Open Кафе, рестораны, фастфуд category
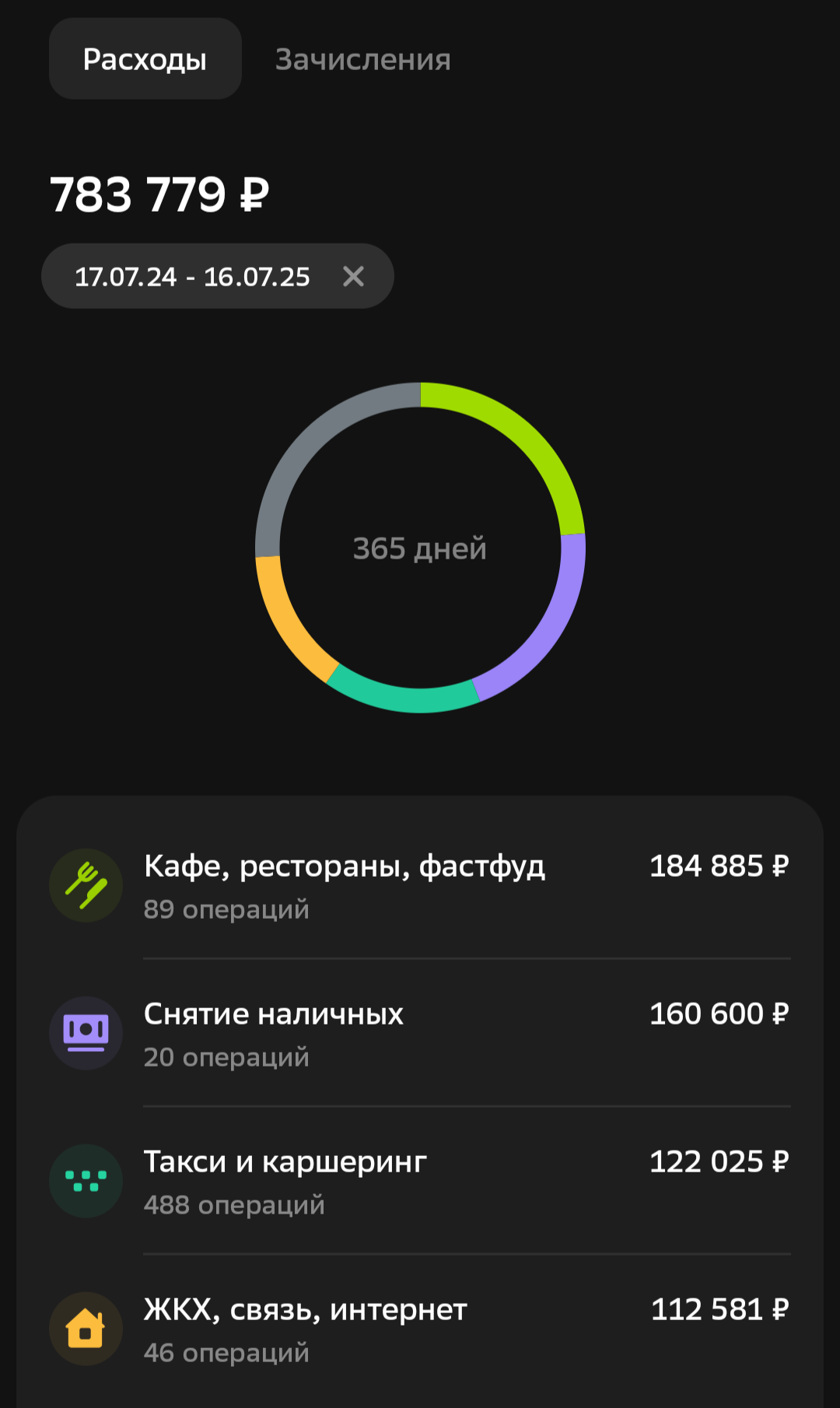The width and height of the screenshot is (840, 1408). tap(420, 885)
